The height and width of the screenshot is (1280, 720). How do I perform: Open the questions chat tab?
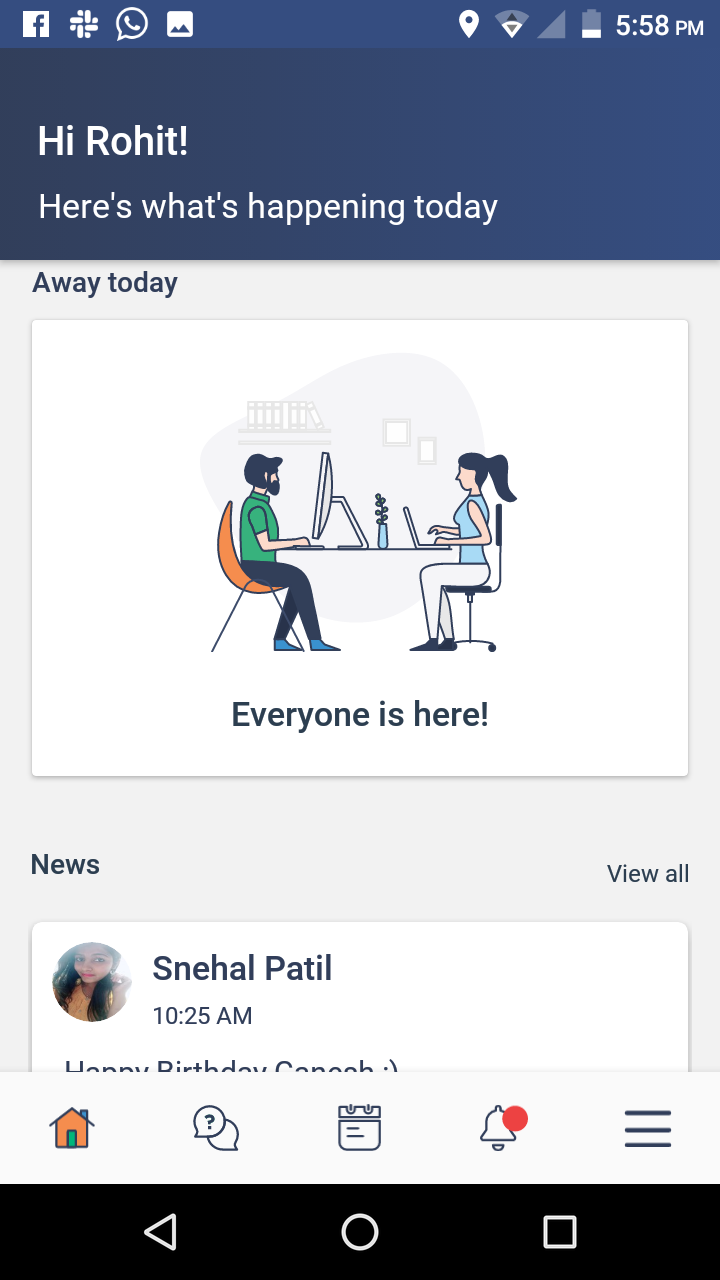tap(216, 1129)
